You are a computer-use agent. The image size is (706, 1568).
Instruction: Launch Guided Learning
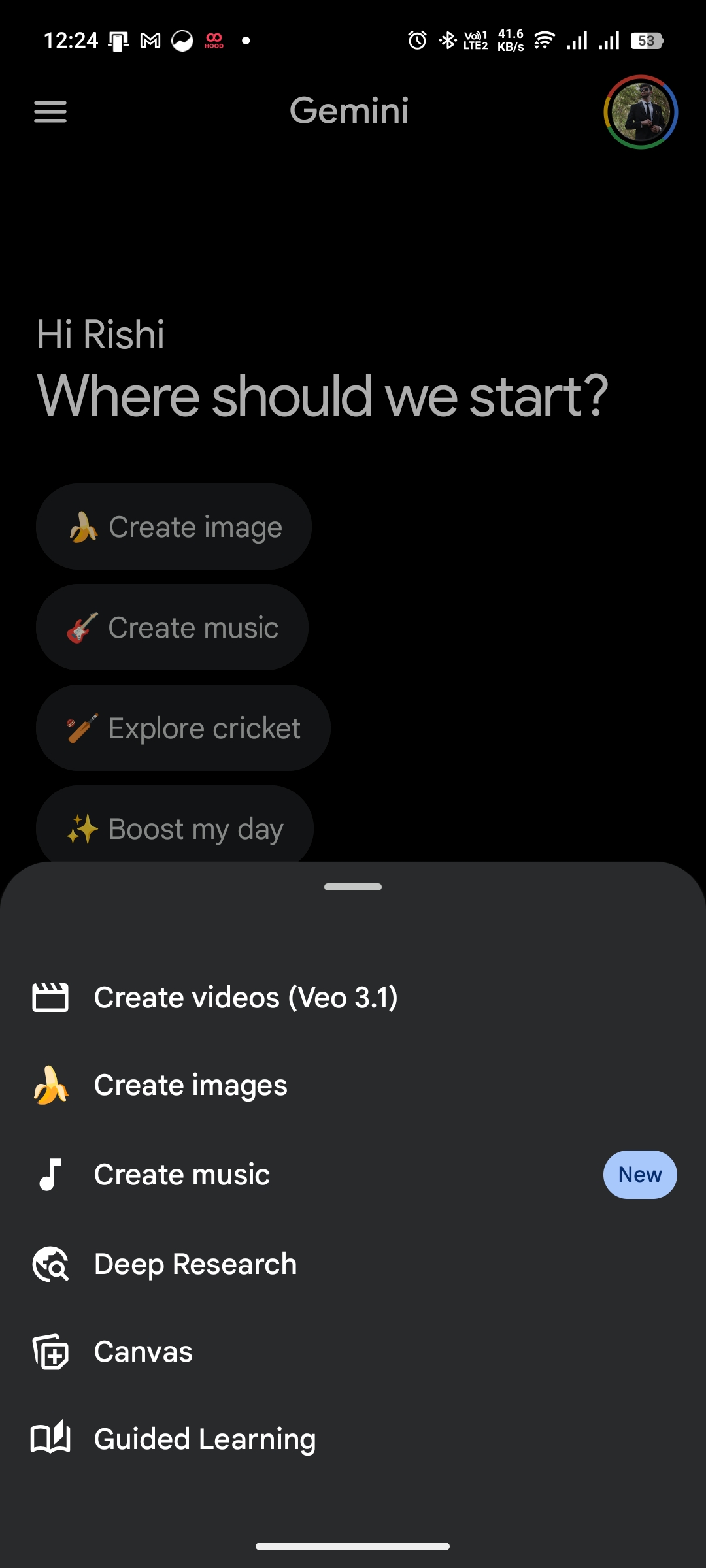point(205,1439)
